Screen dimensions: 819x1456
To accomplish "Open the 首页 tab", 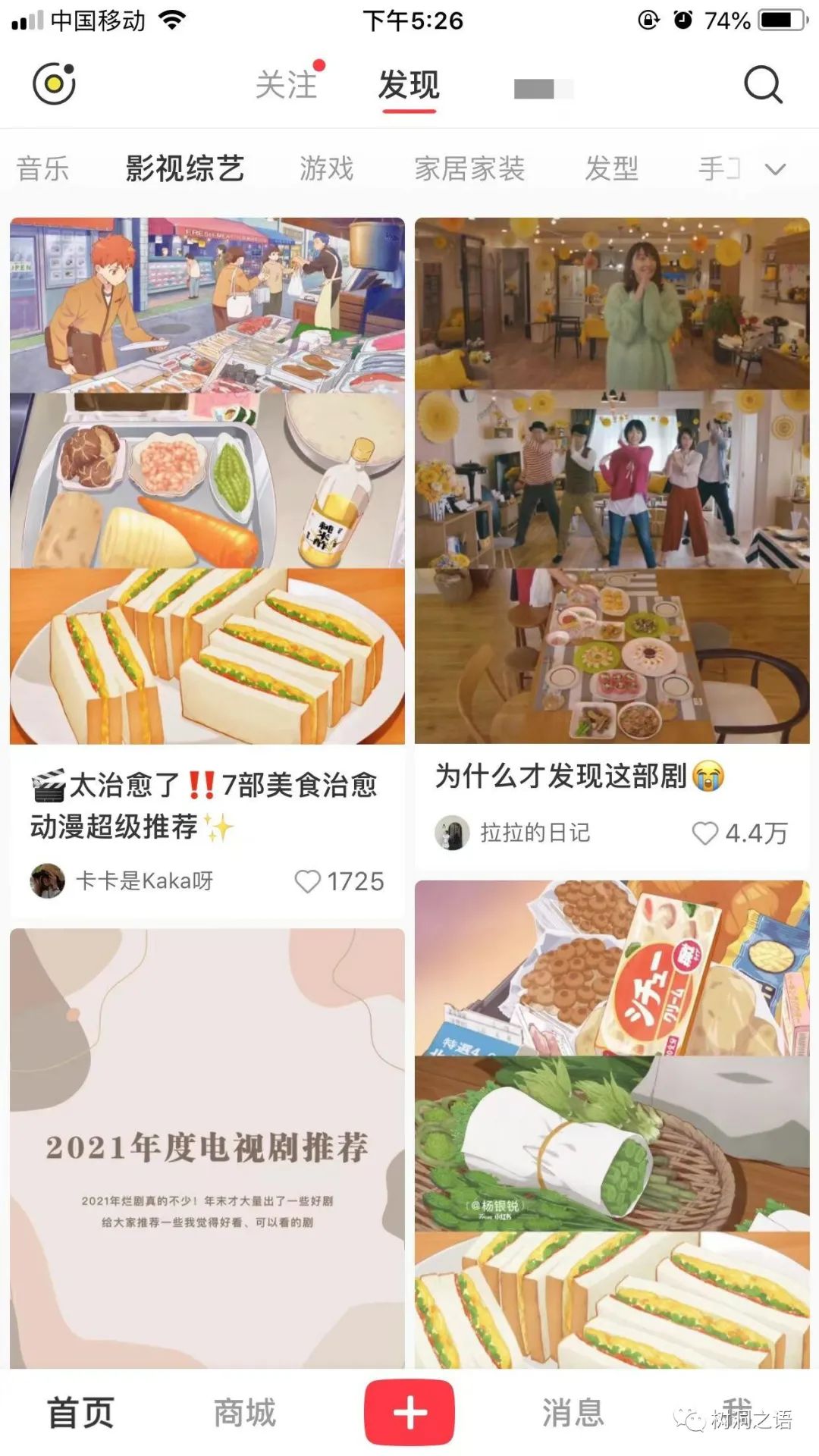I will pyautogui.click(x=81, y=1413).
